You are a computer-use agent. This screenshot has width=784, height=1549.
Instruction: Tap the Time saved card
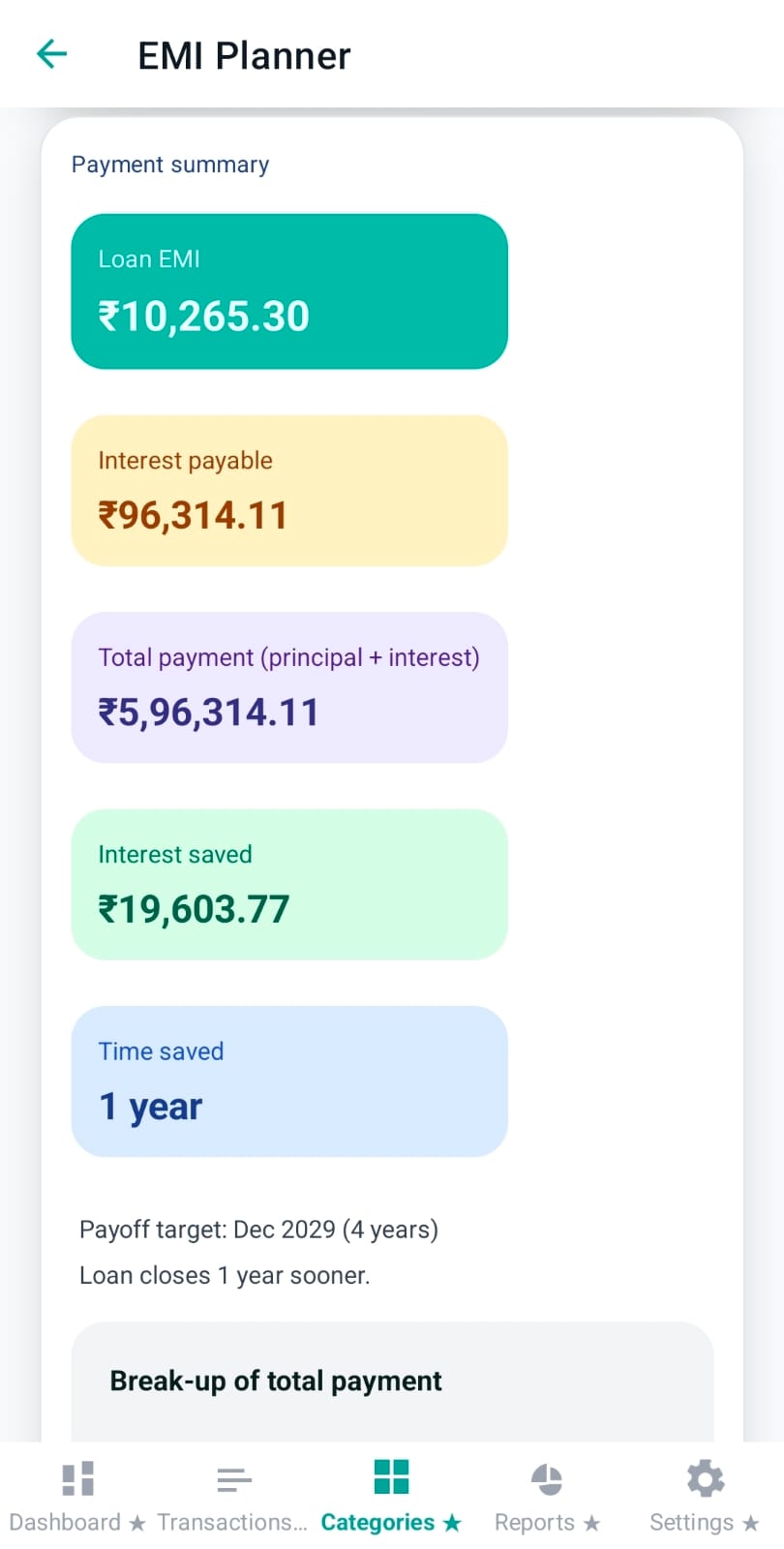(288, 1081)
